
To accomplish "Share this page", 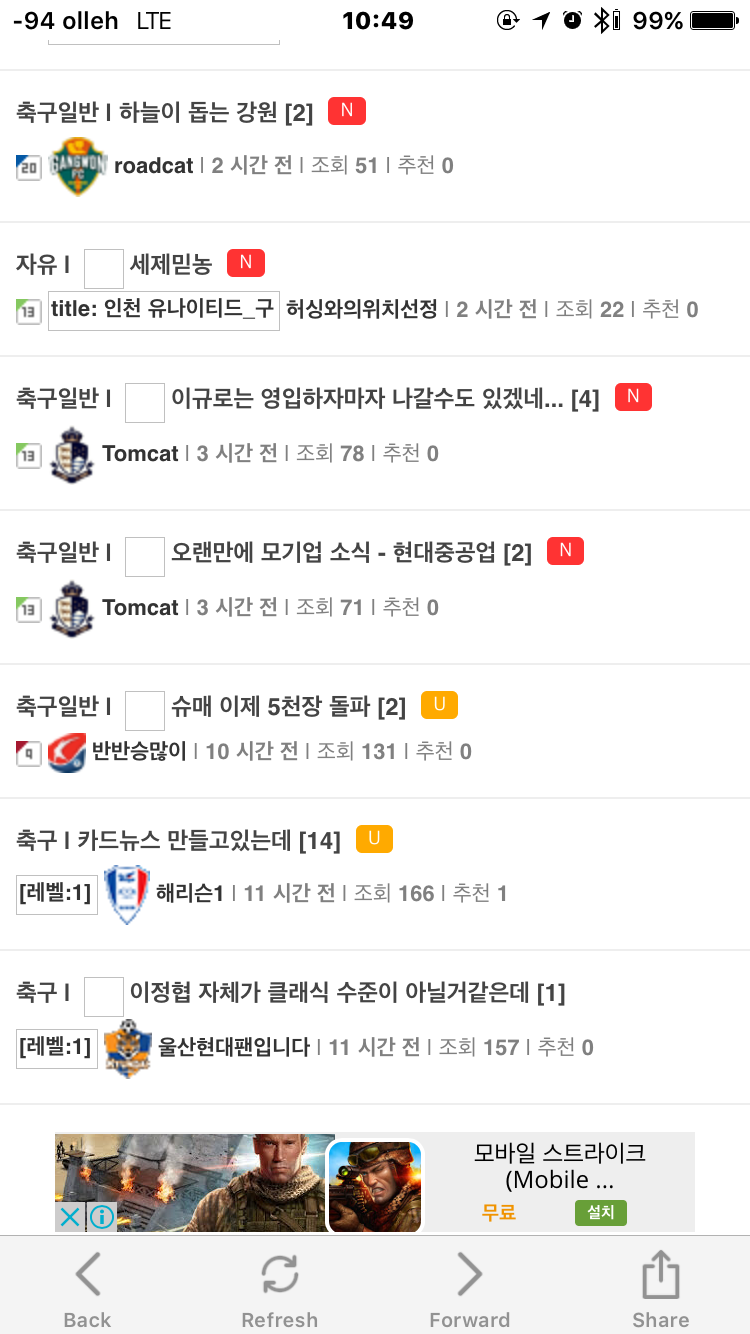I will click(660, 1290).
